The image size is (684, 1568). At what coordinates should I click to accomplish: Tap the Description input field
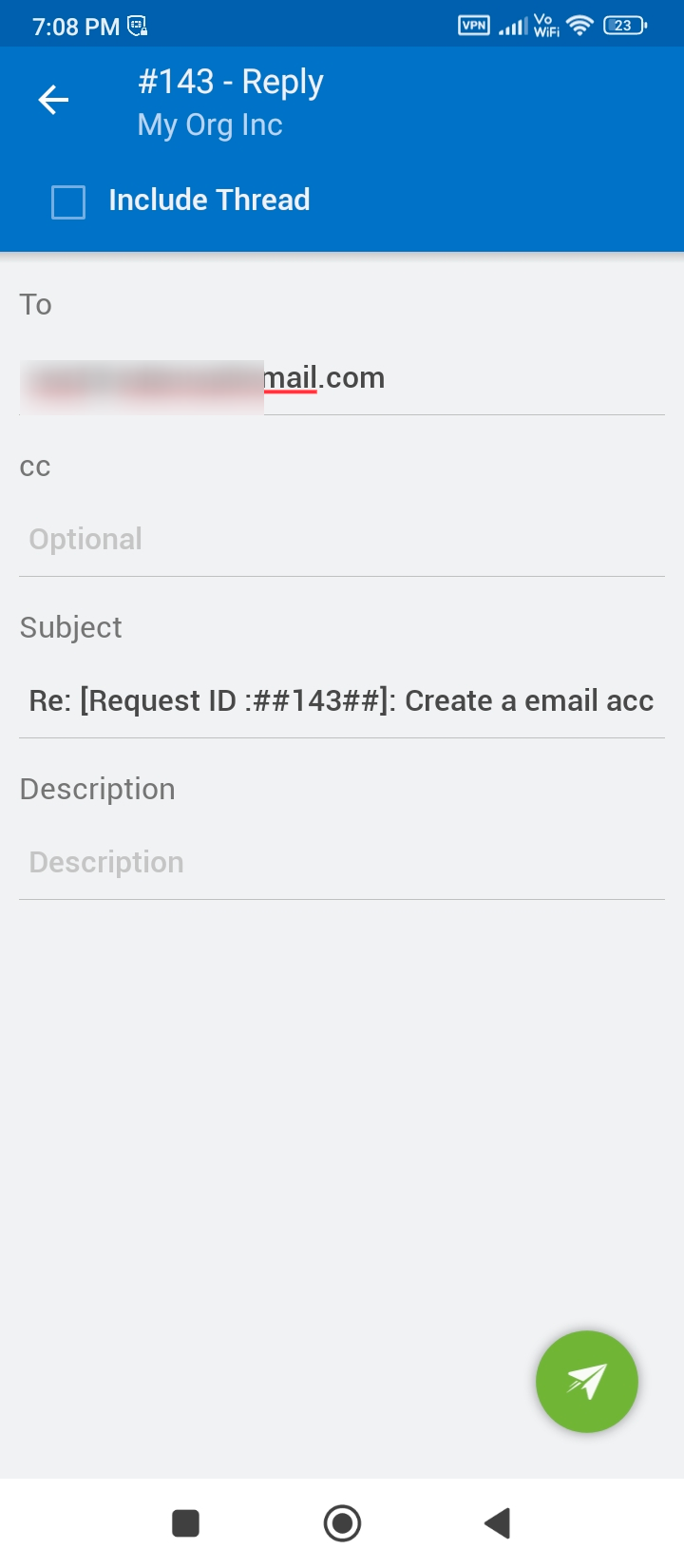pyautogui.click(x=342, y=863)
